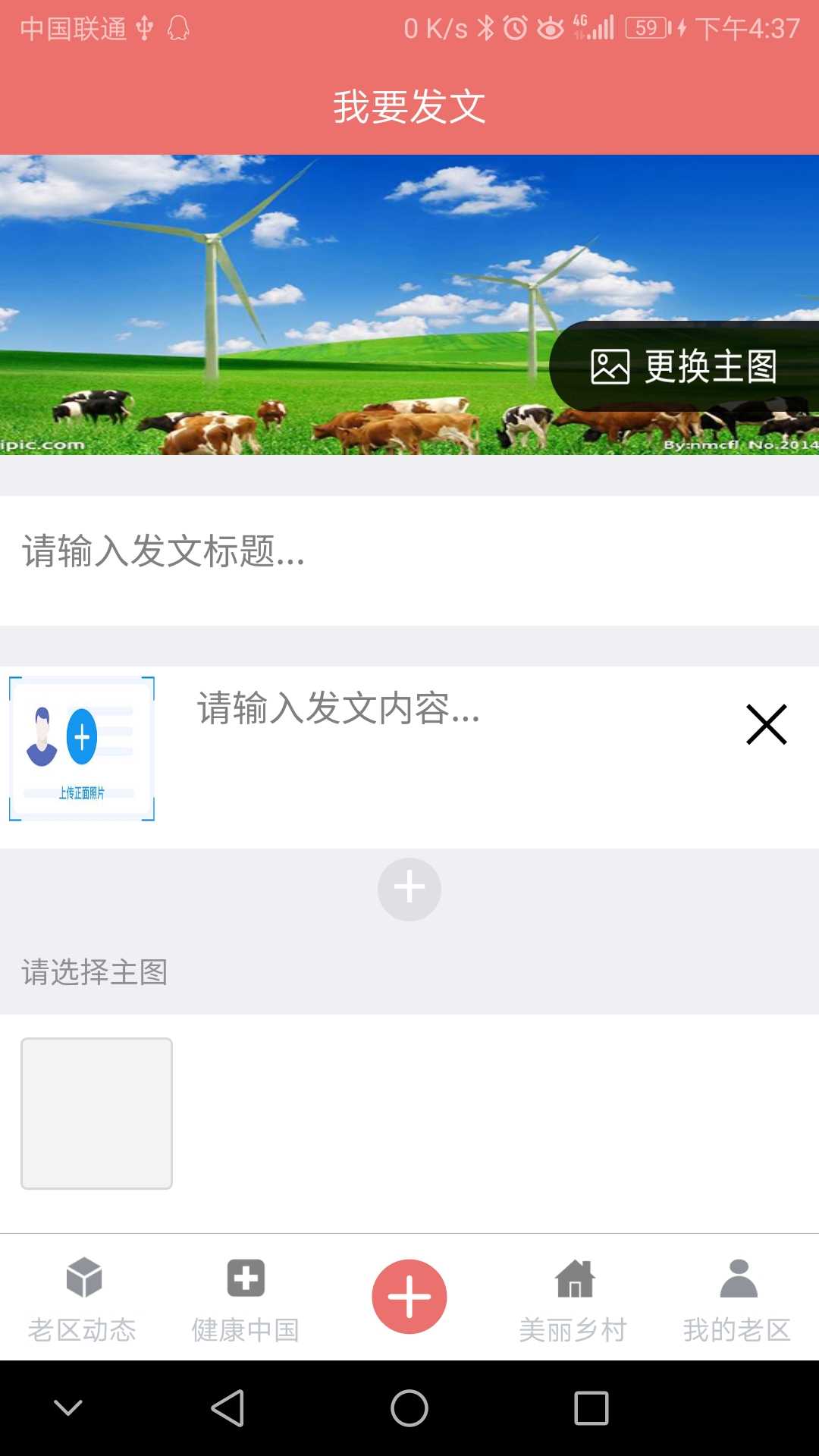This screenshot has width=819, height=1456.
Task: Tap the red plus publish button
Action: [x=409, y=1297]
